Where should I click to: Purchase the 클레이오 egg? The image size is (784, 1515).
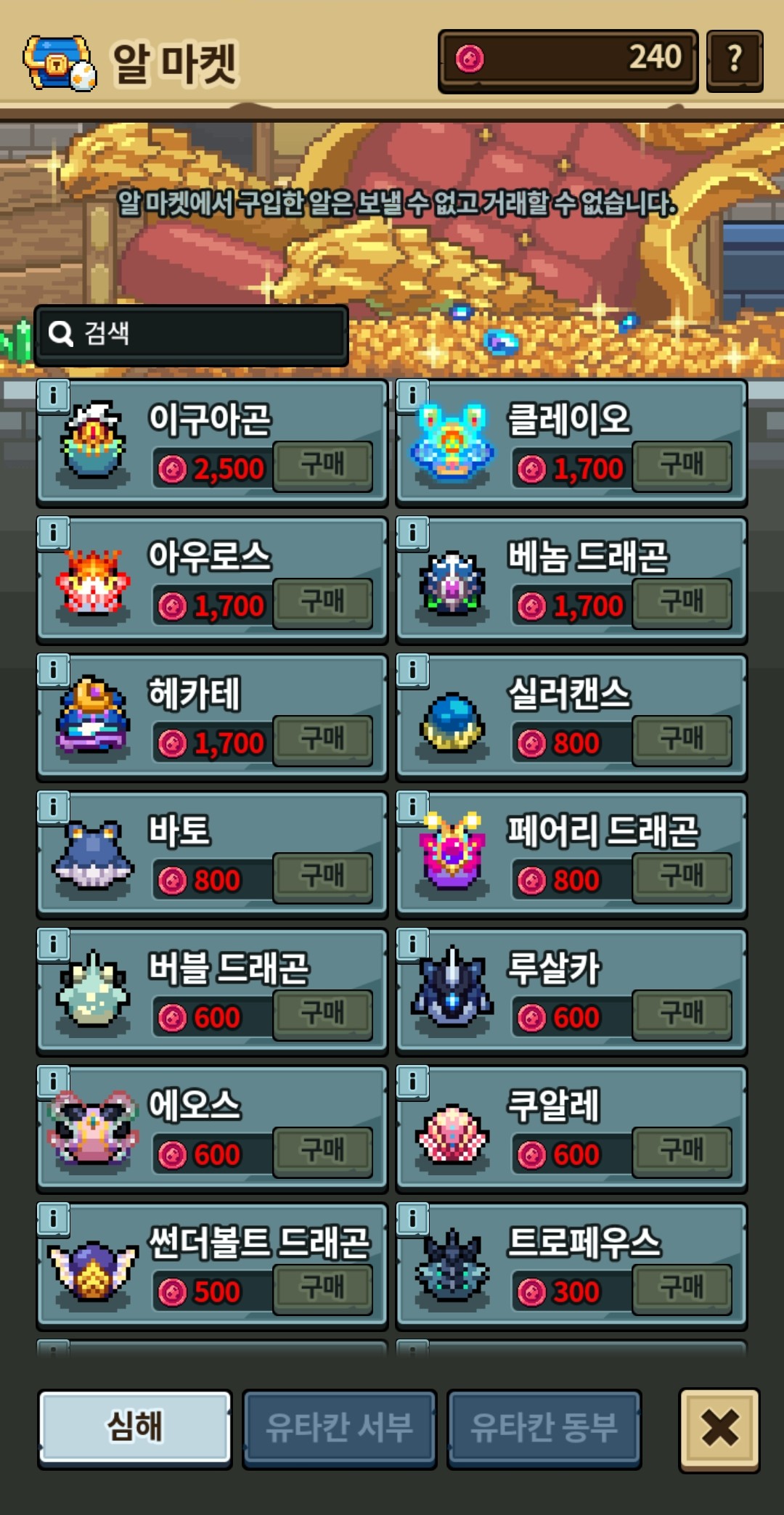point(682,465)
